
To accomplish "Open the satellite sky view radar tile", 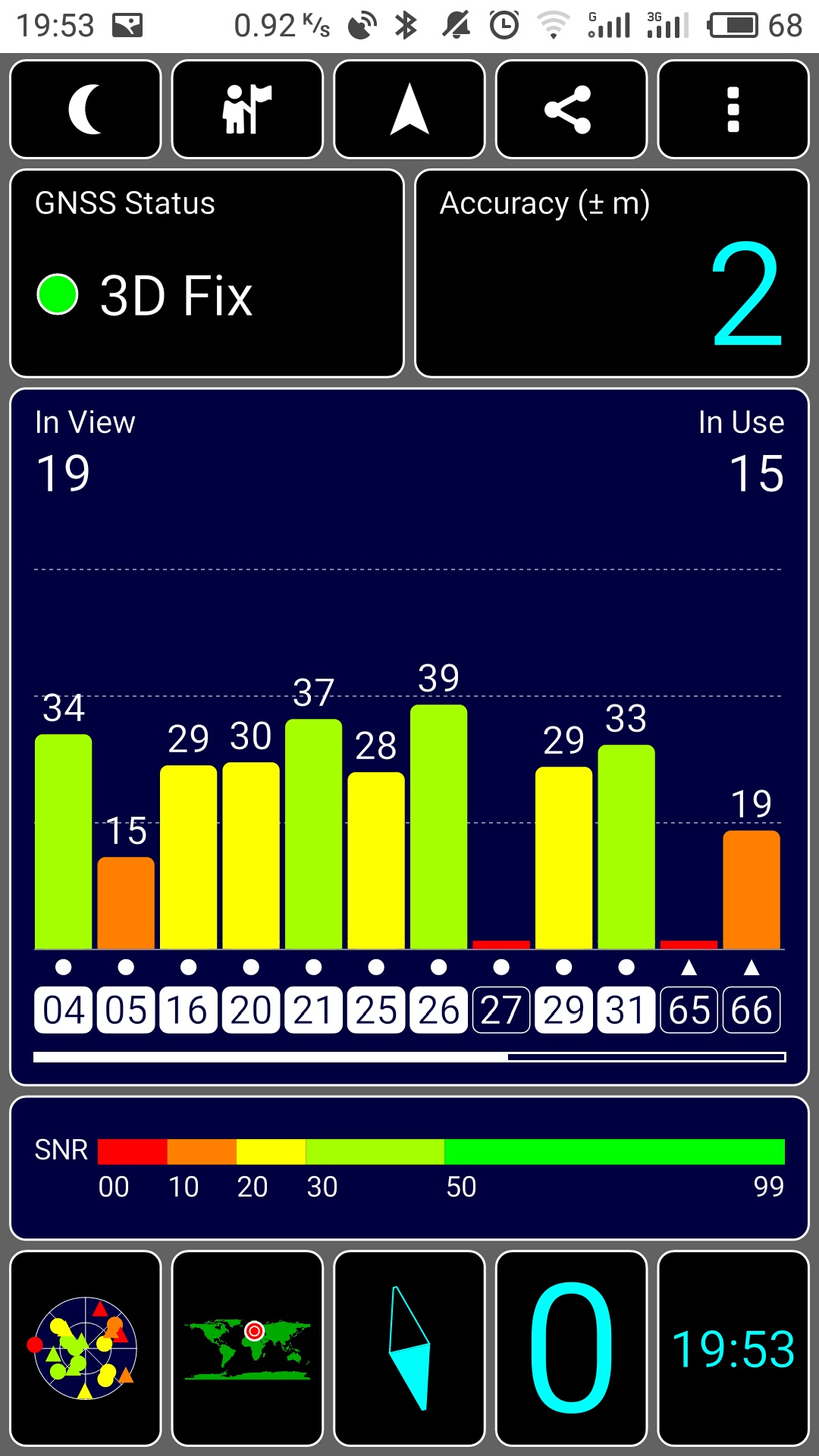I will click(86, 1348).
